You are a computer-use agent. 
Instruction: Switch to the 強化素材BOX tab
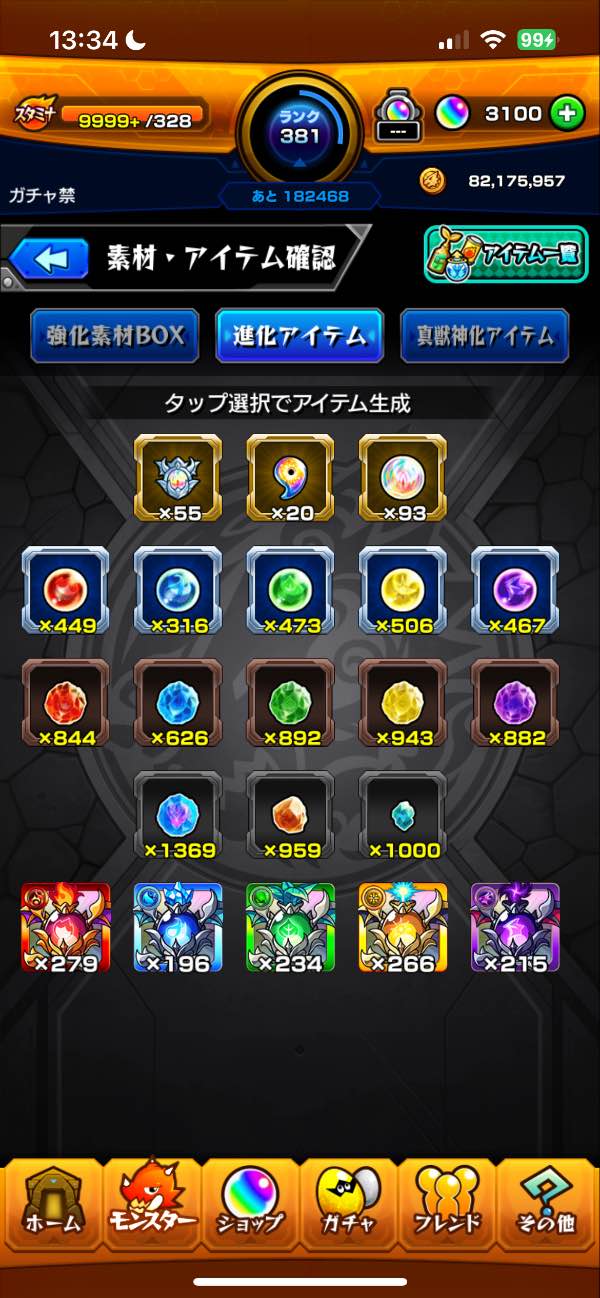116,336
